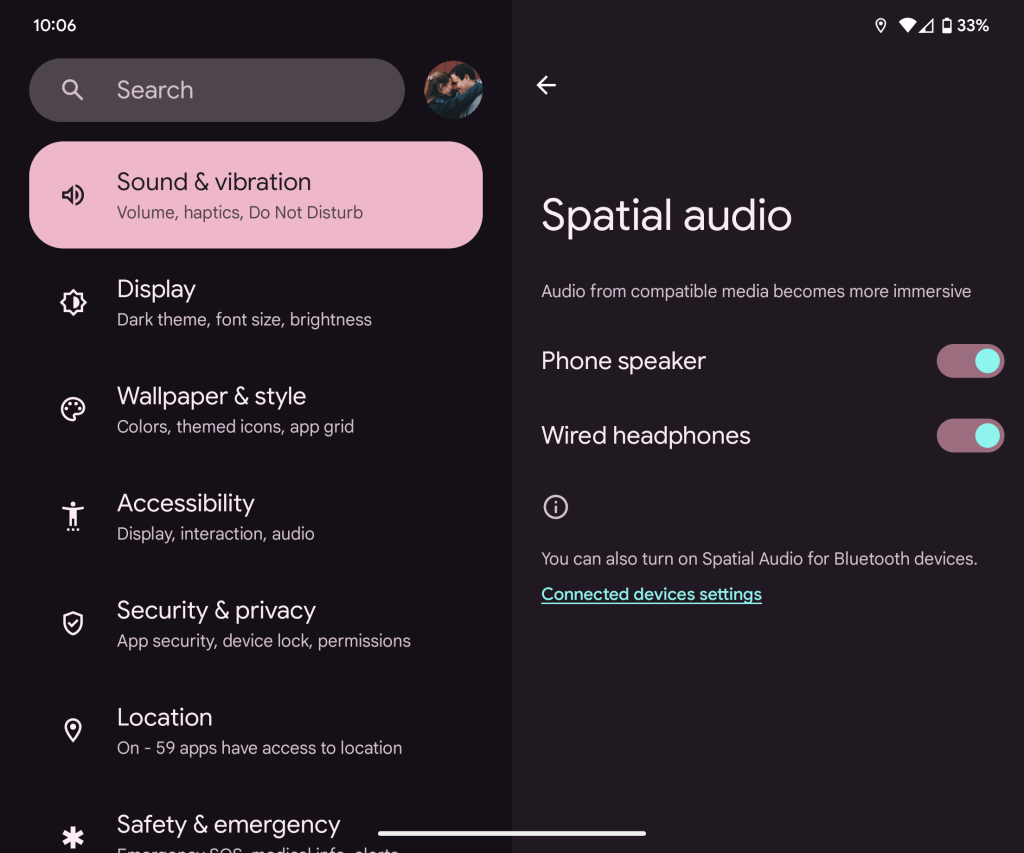Turn off Phone speaker spatial audio
Image resolution: width=1024 pixels, height=853 pixels.
click(x=969, y=361)
